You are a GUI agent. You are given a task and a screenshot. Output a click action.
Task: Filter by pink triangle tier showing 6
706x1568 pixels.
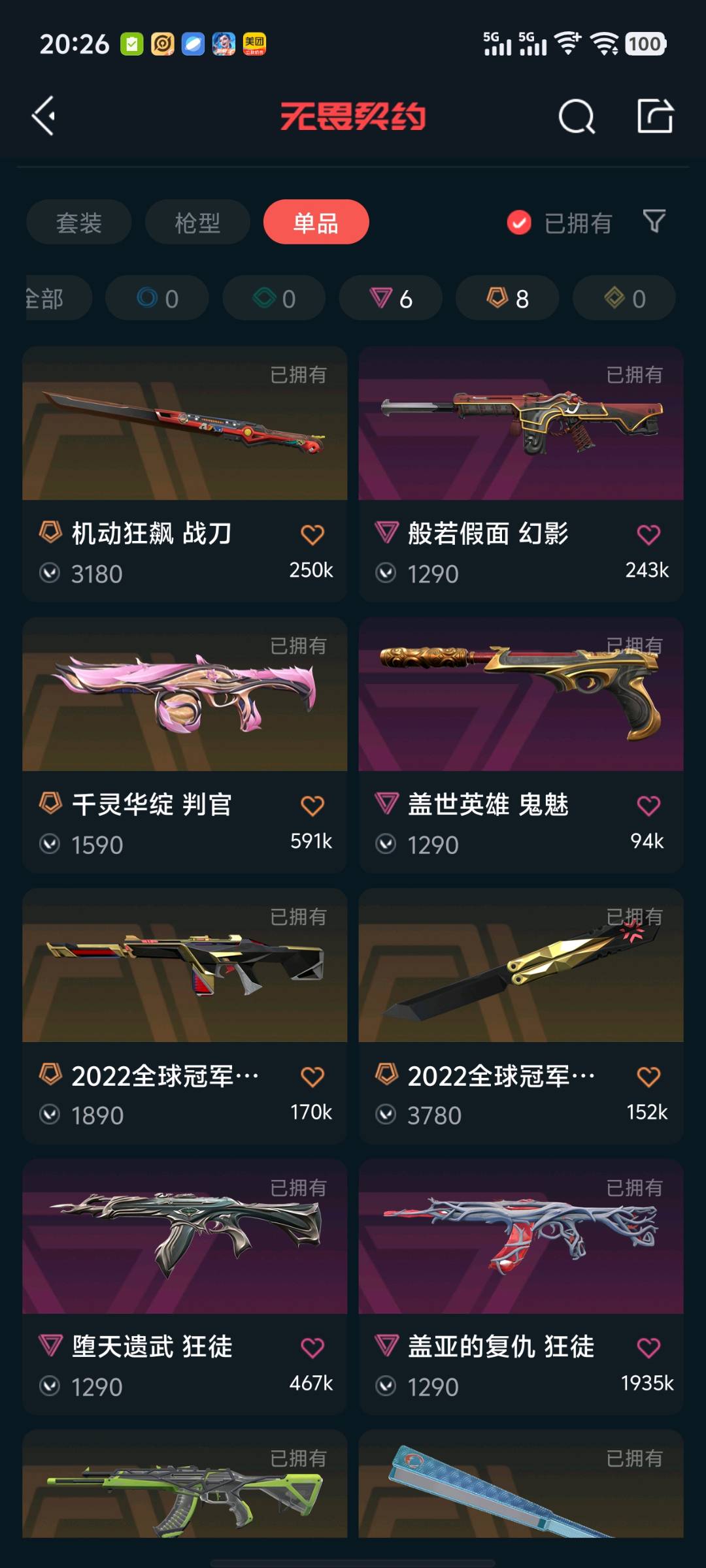(x=391, y=299)
